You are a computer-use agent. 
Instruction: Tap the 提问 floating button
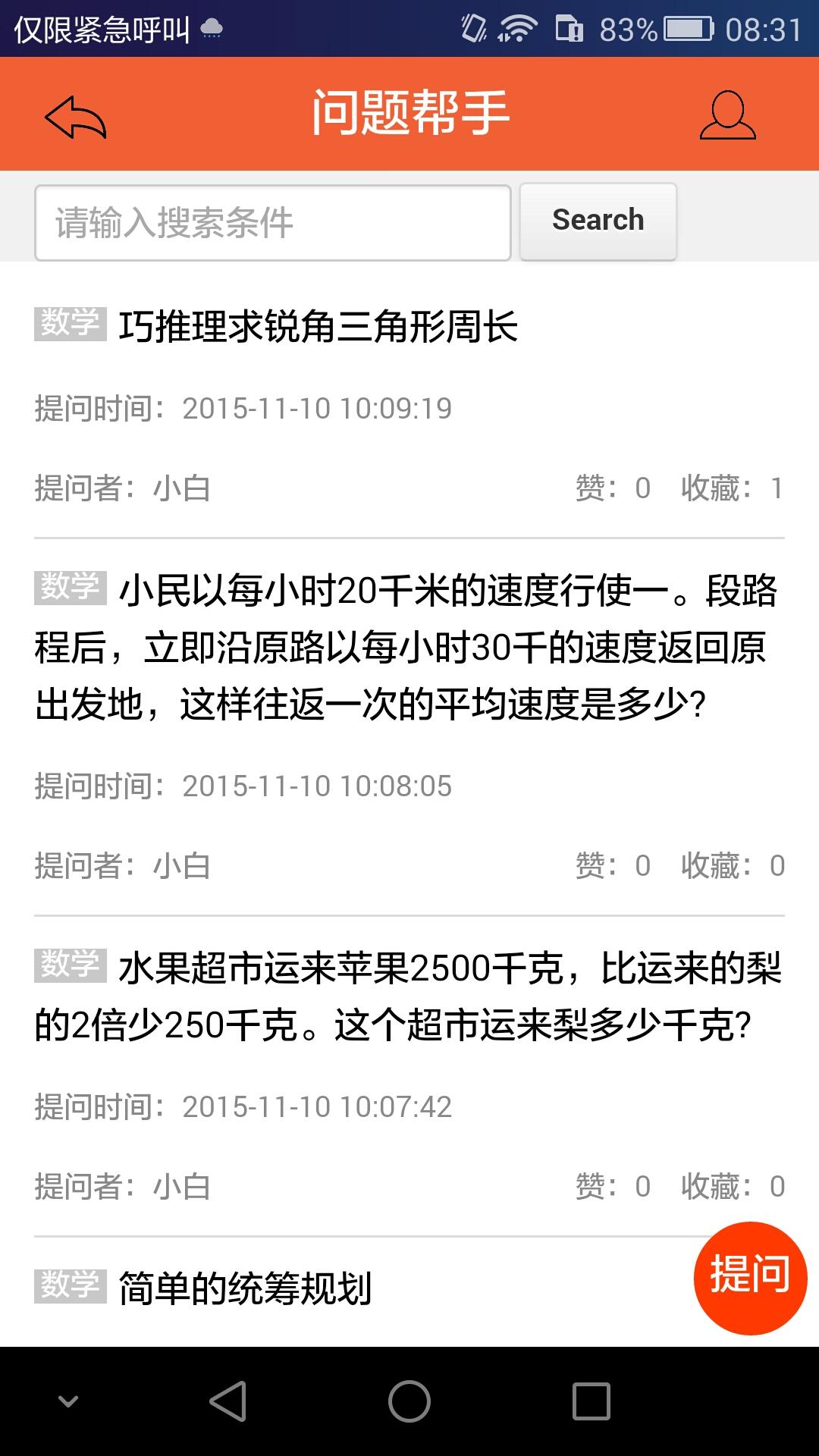(x=749, y=1276)
